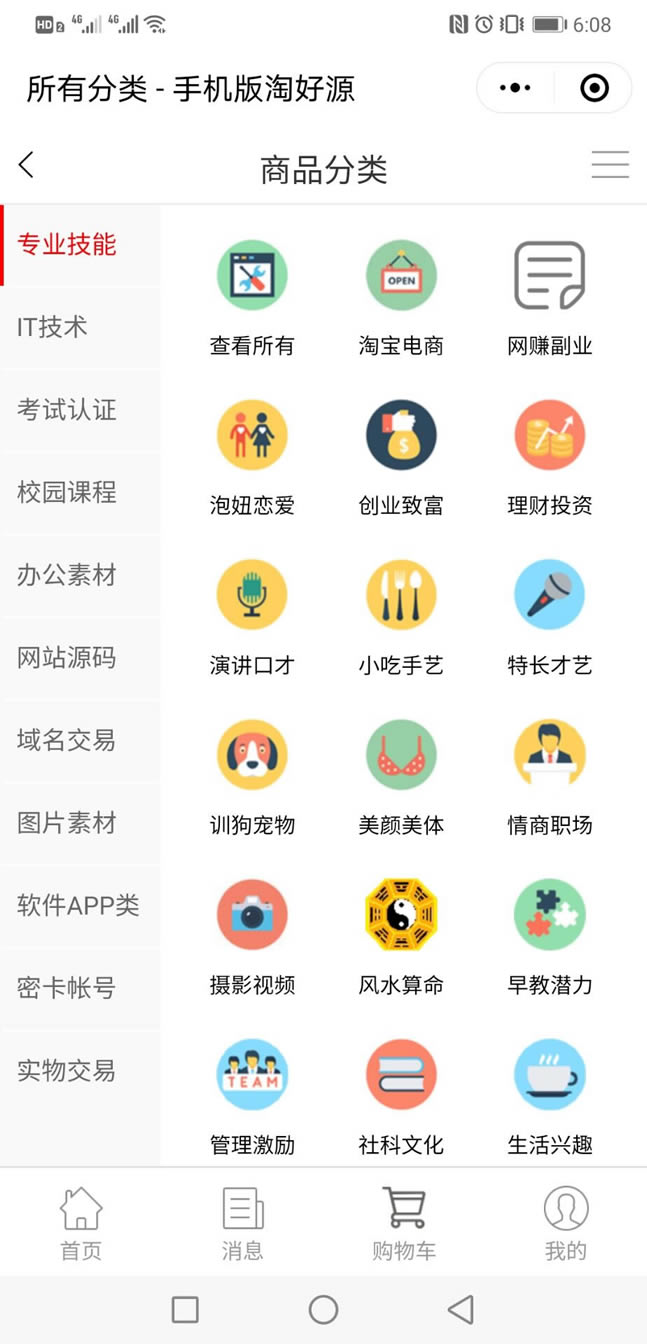647x1344 pixels.
Task: Open the 消息 messages tab
Action: 242,1223
